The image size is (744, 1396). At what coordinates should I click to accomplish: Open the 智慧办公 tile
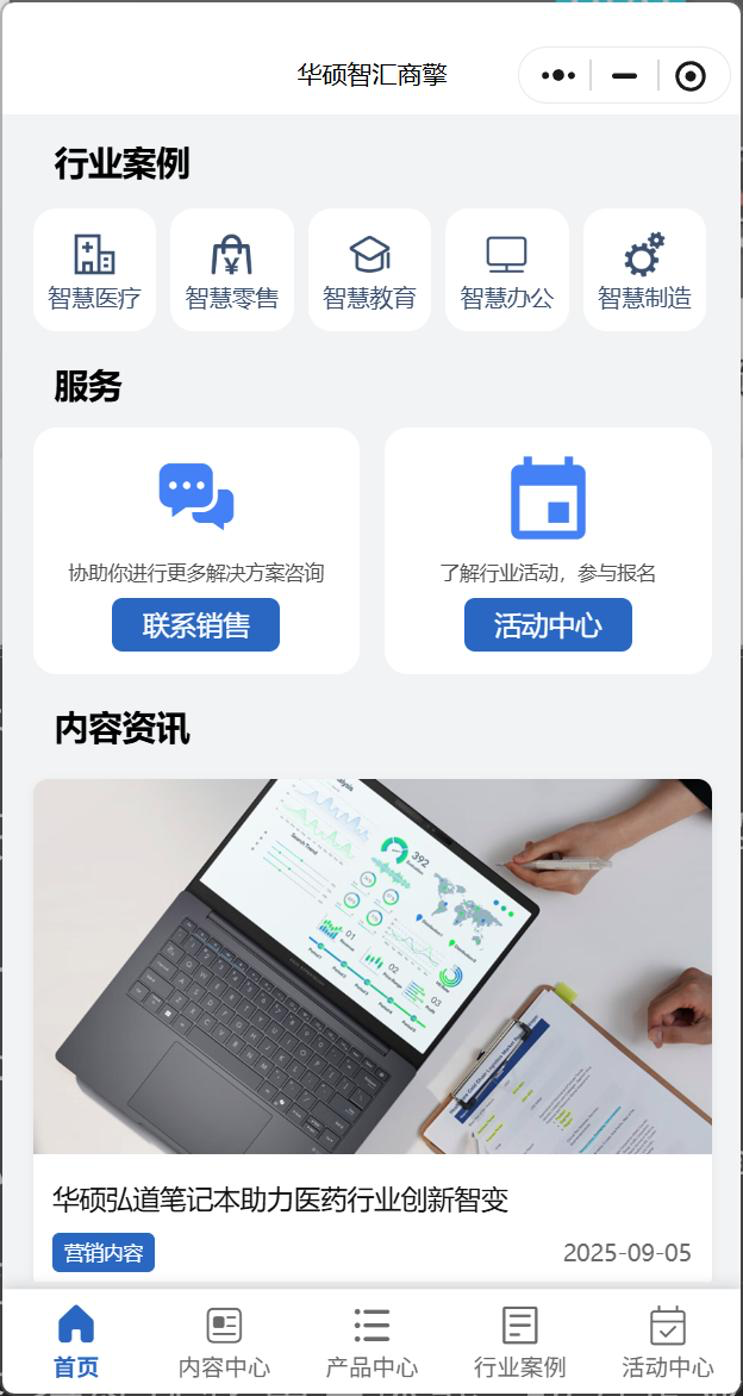coord(507,270)
